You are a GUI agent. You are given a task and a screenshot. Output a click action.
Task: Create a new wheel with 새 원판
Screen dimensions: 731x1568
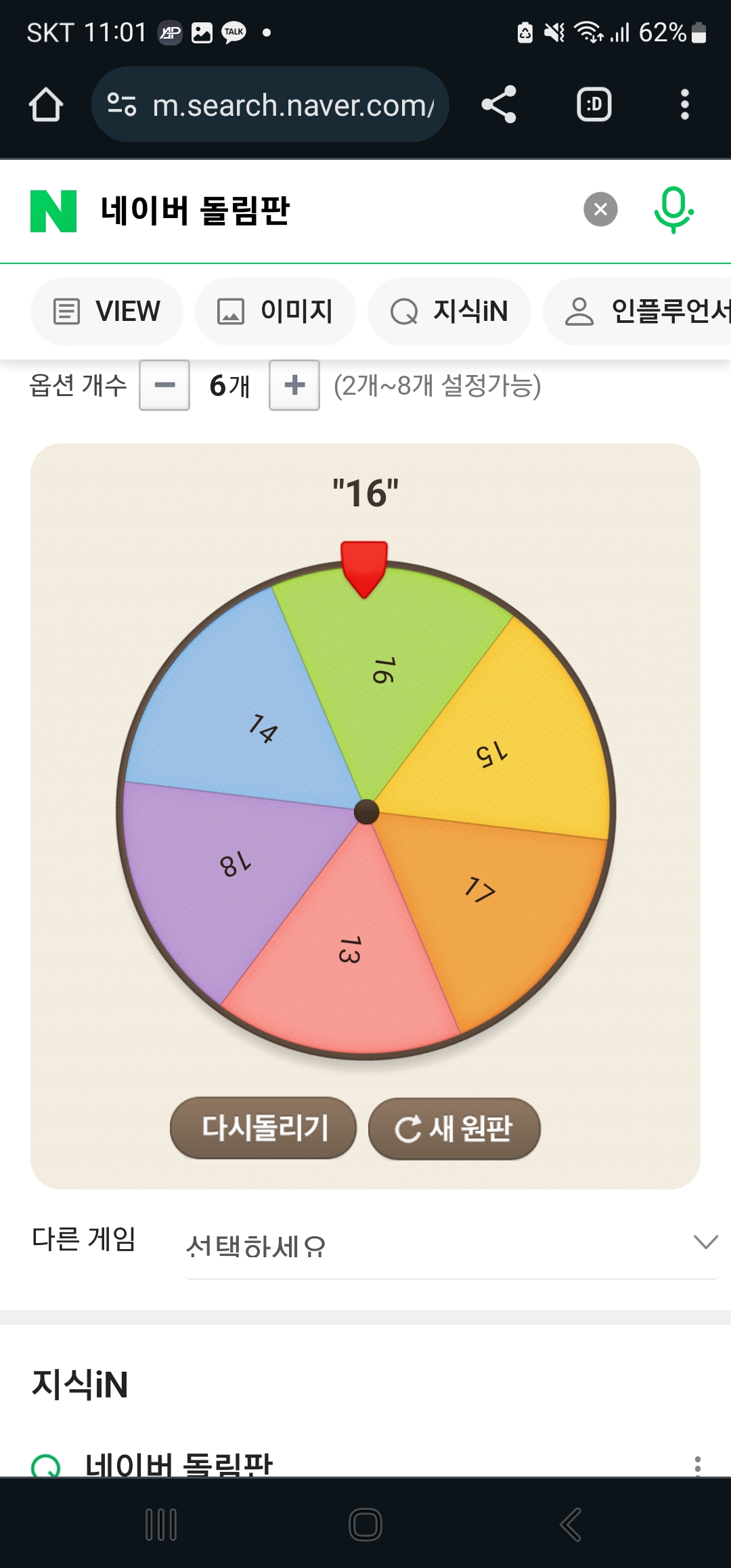[x=454, y=1128]
